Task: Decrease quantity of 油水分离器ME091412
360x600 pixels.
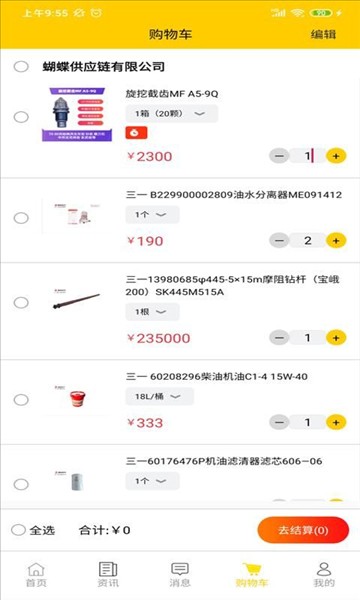Action: 279,241
